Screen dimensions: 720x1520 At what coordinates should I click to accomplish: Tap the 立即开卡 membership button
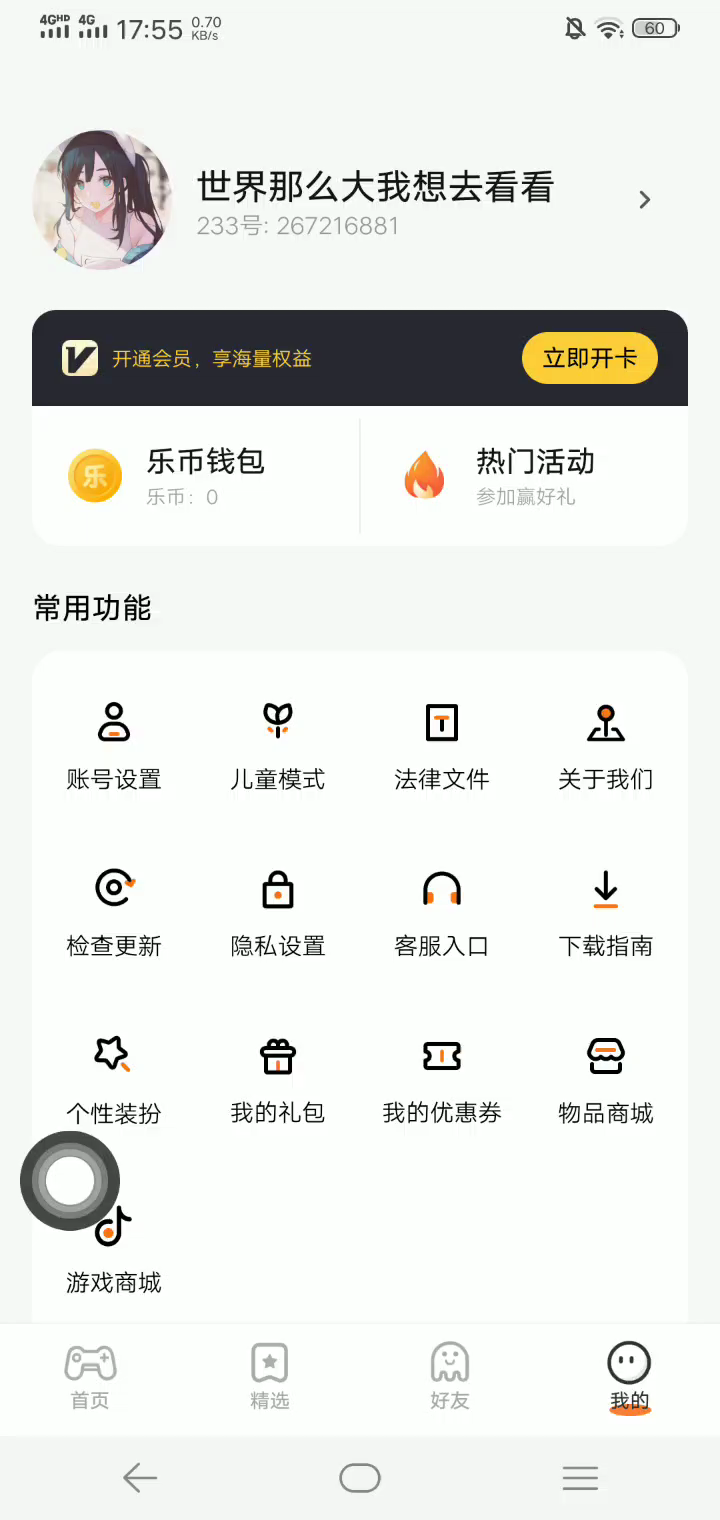pyautogui.click(x=589, y=358)
